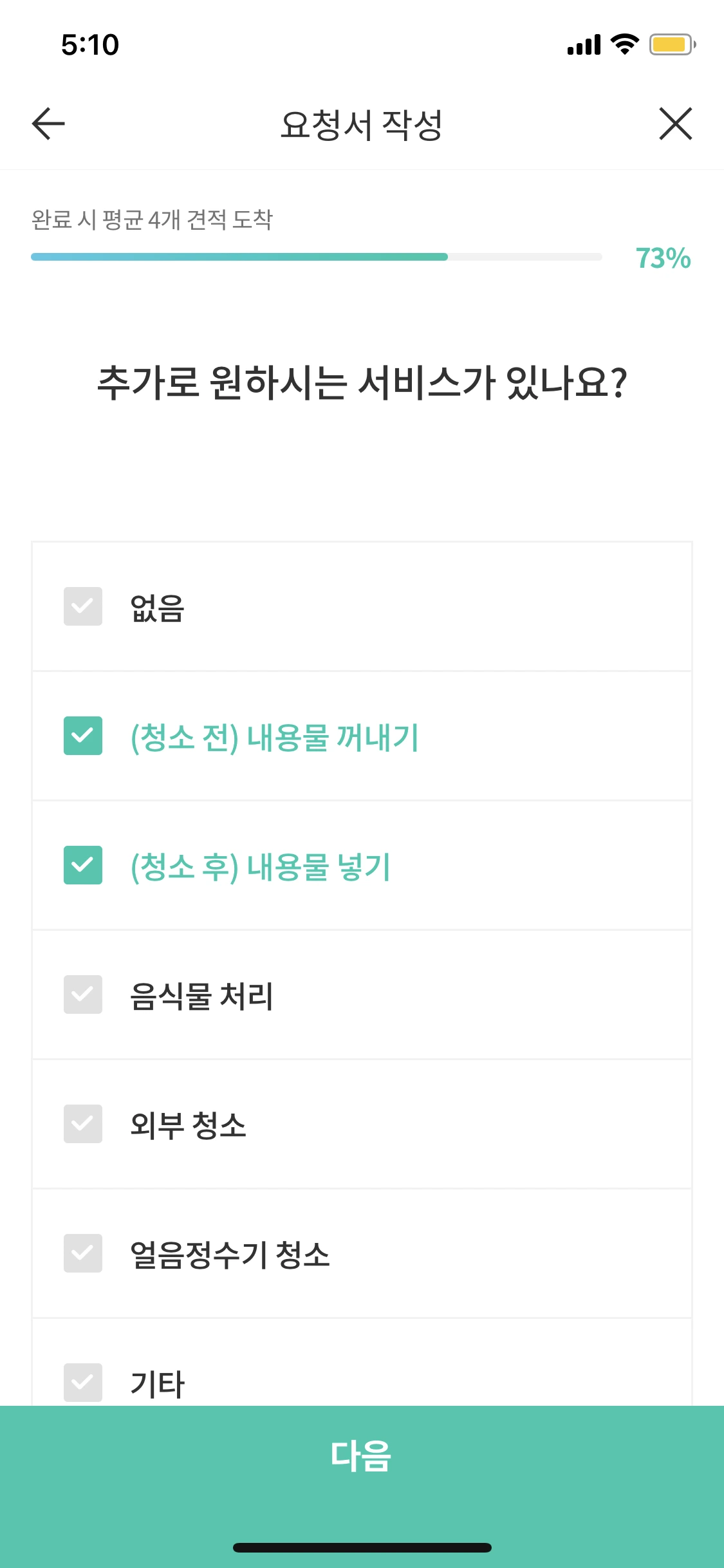Tap the 요청서 작성 title
This screenshot has height=1568, width=724.
[362, 125]
